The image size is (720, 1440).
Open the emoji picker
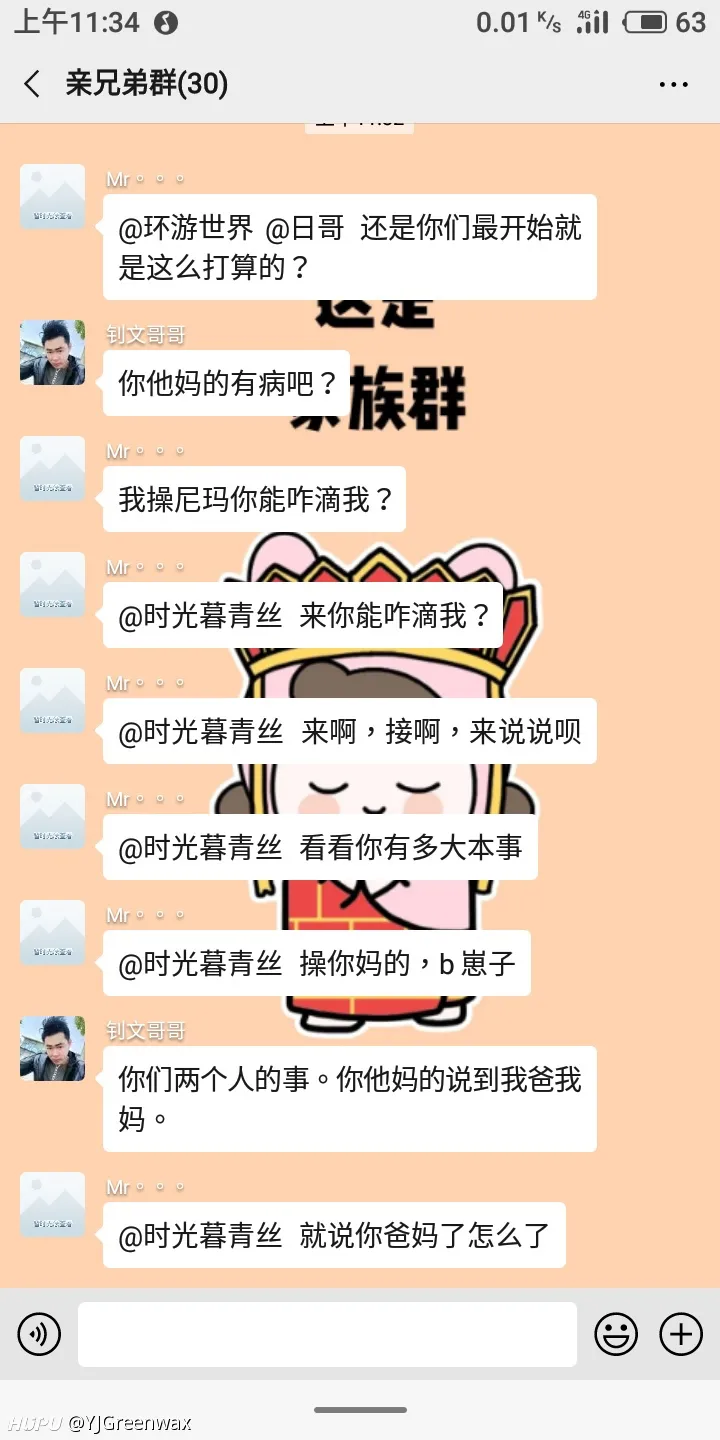(x=616, y=1334)
